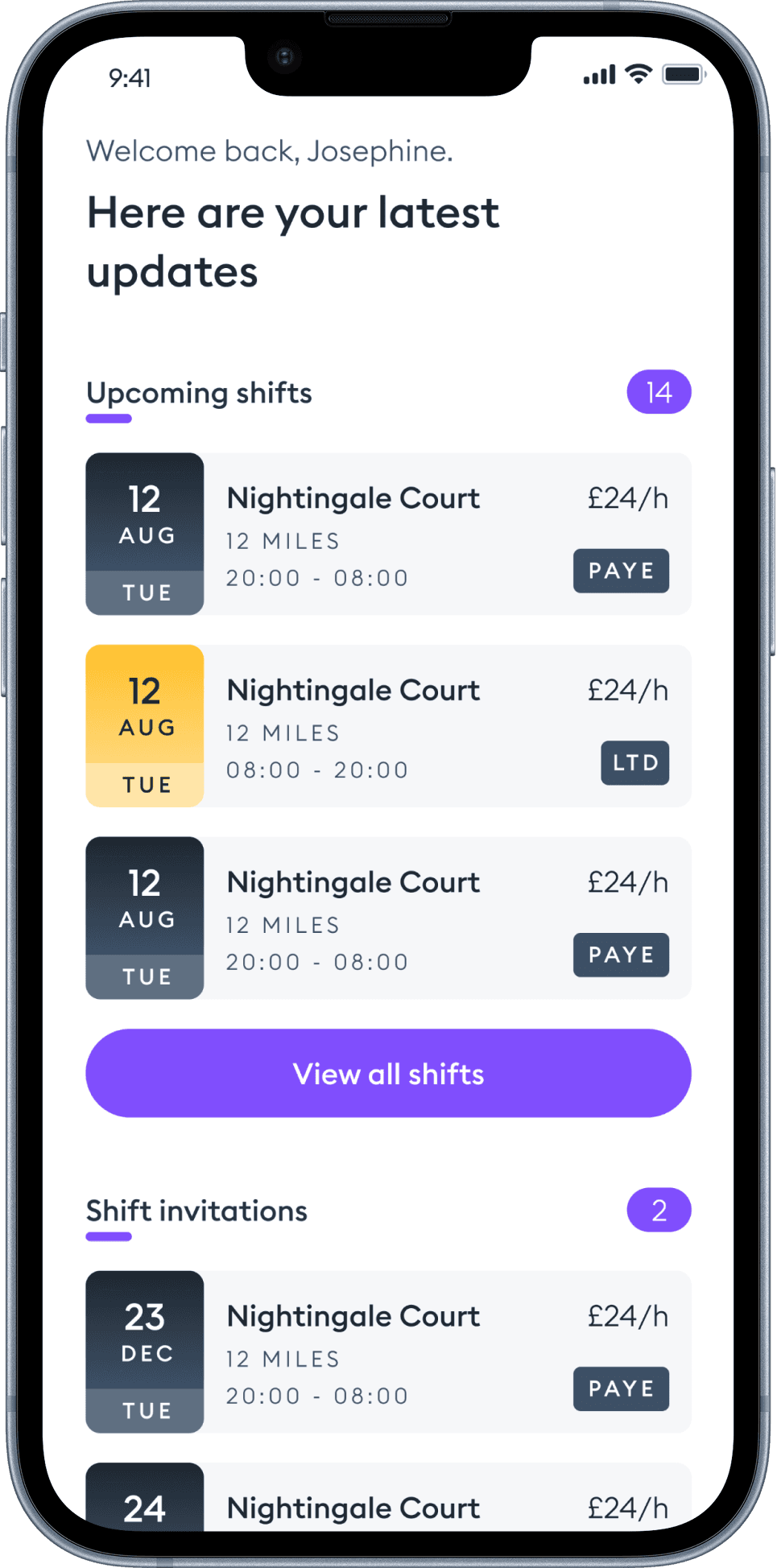The image size is (777, 1568).
Task: Open the 2 badge beside Shift invitations
Action: tap(659, 1210)
